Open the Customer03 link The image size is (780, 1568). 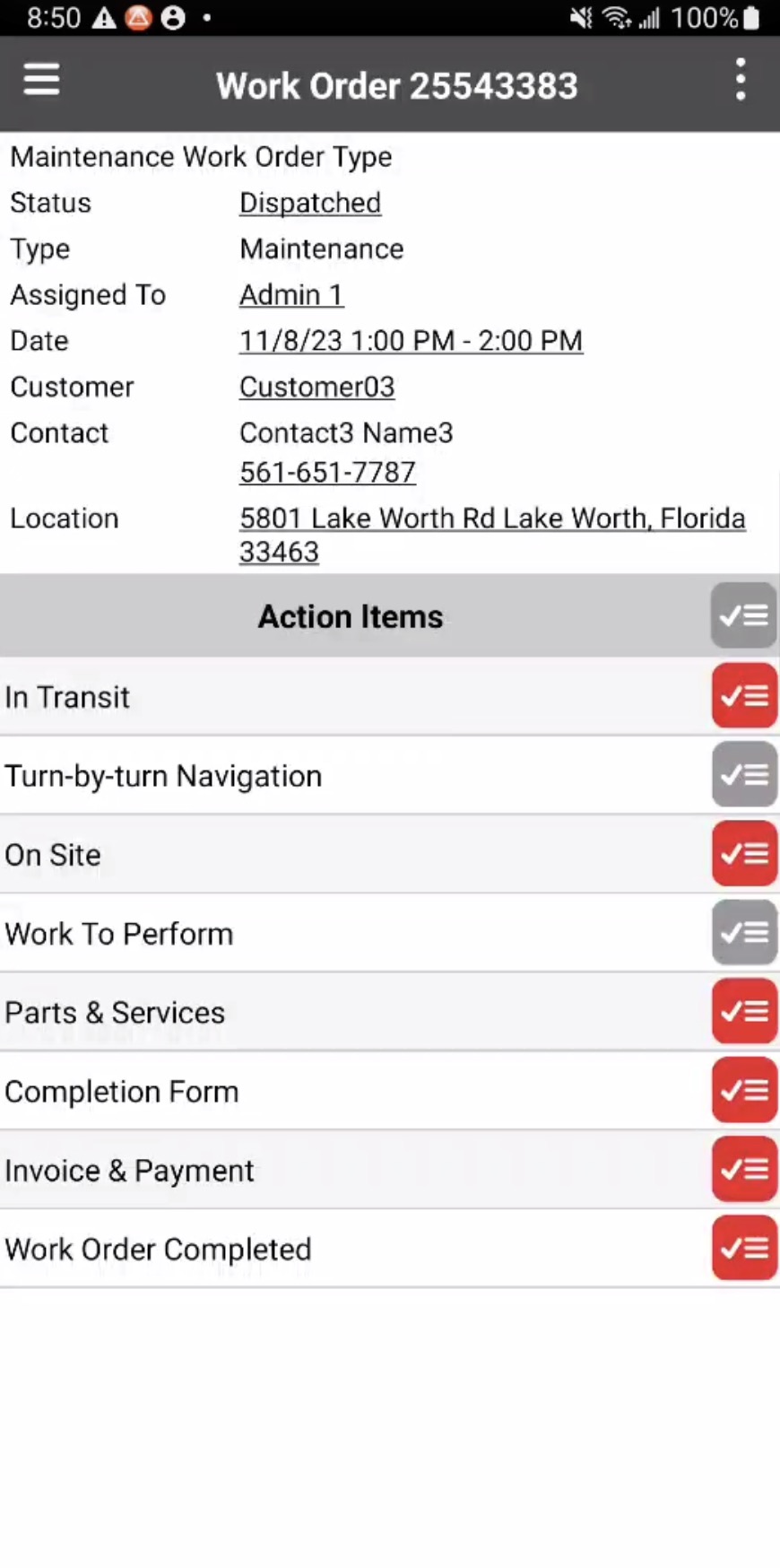[316, 387]
